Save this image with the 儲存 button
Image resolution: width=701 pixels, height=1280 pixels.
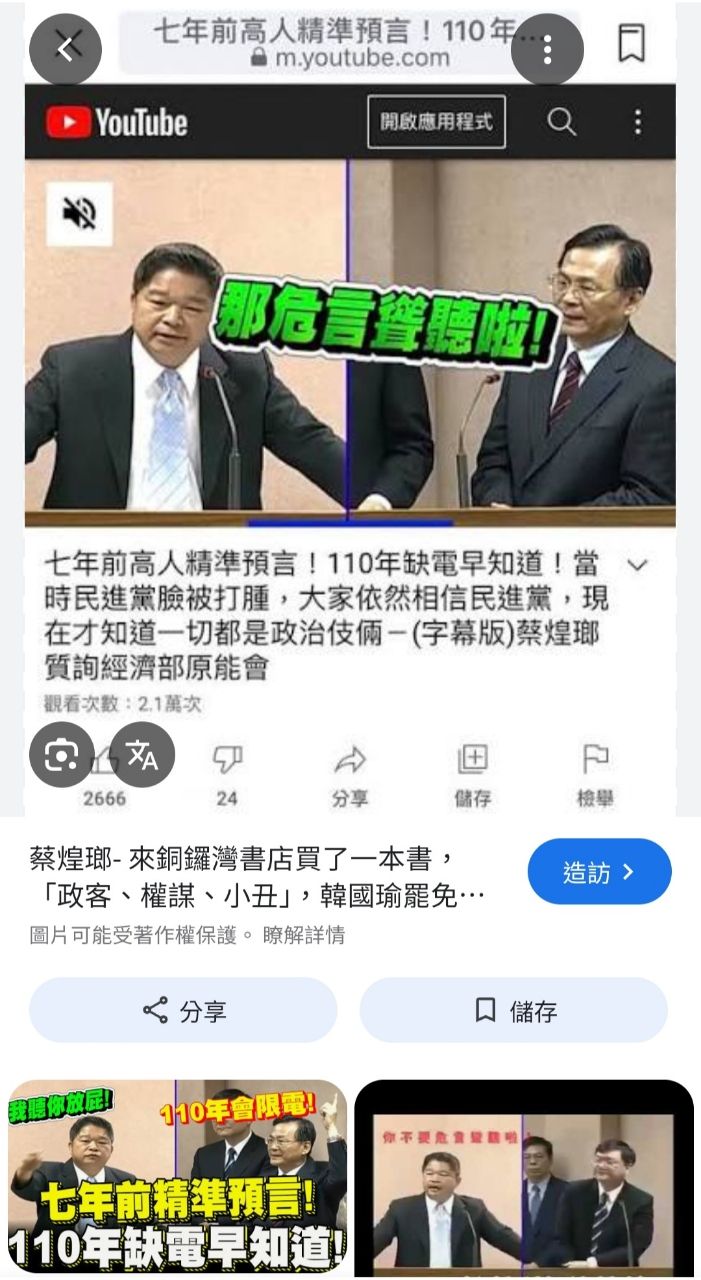513,1011
